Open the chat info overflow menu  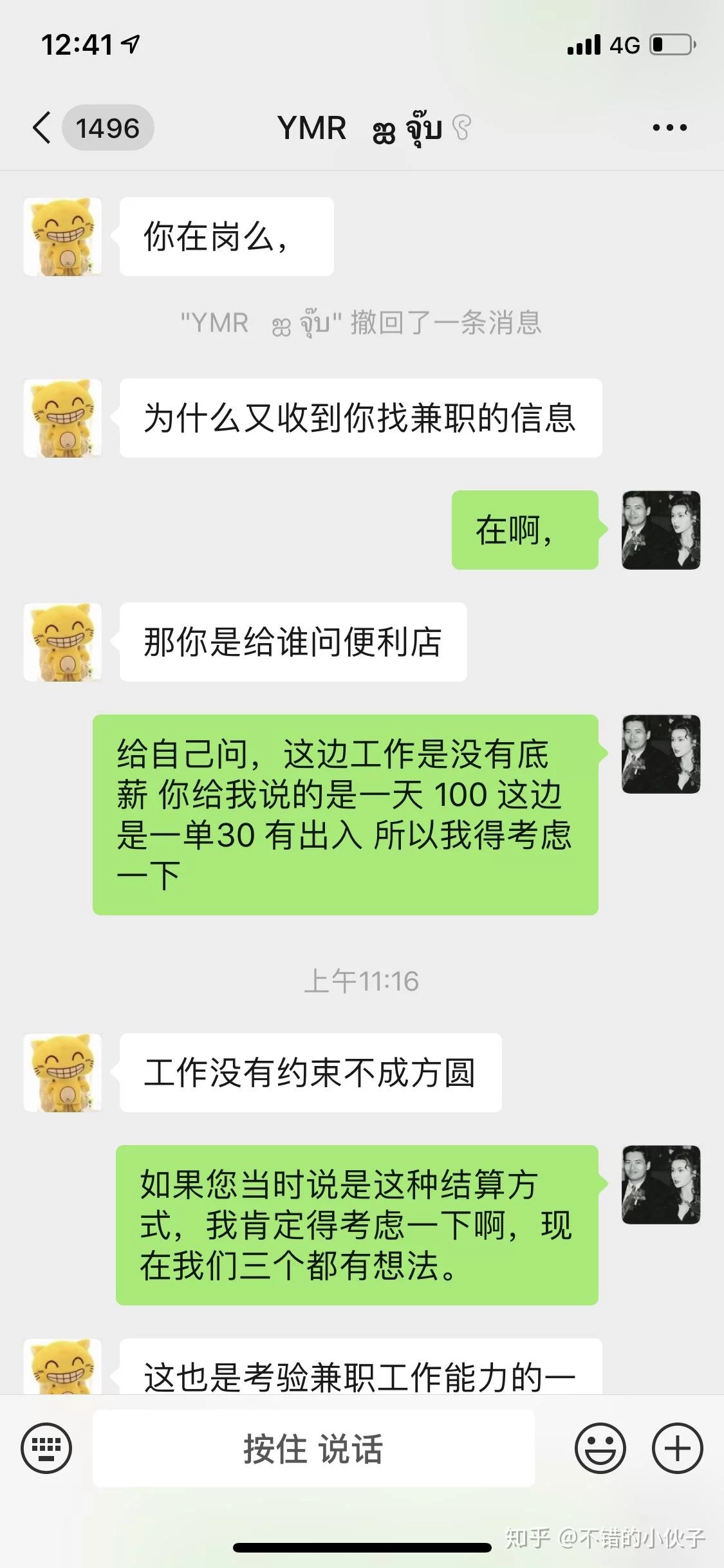point(669,127)
